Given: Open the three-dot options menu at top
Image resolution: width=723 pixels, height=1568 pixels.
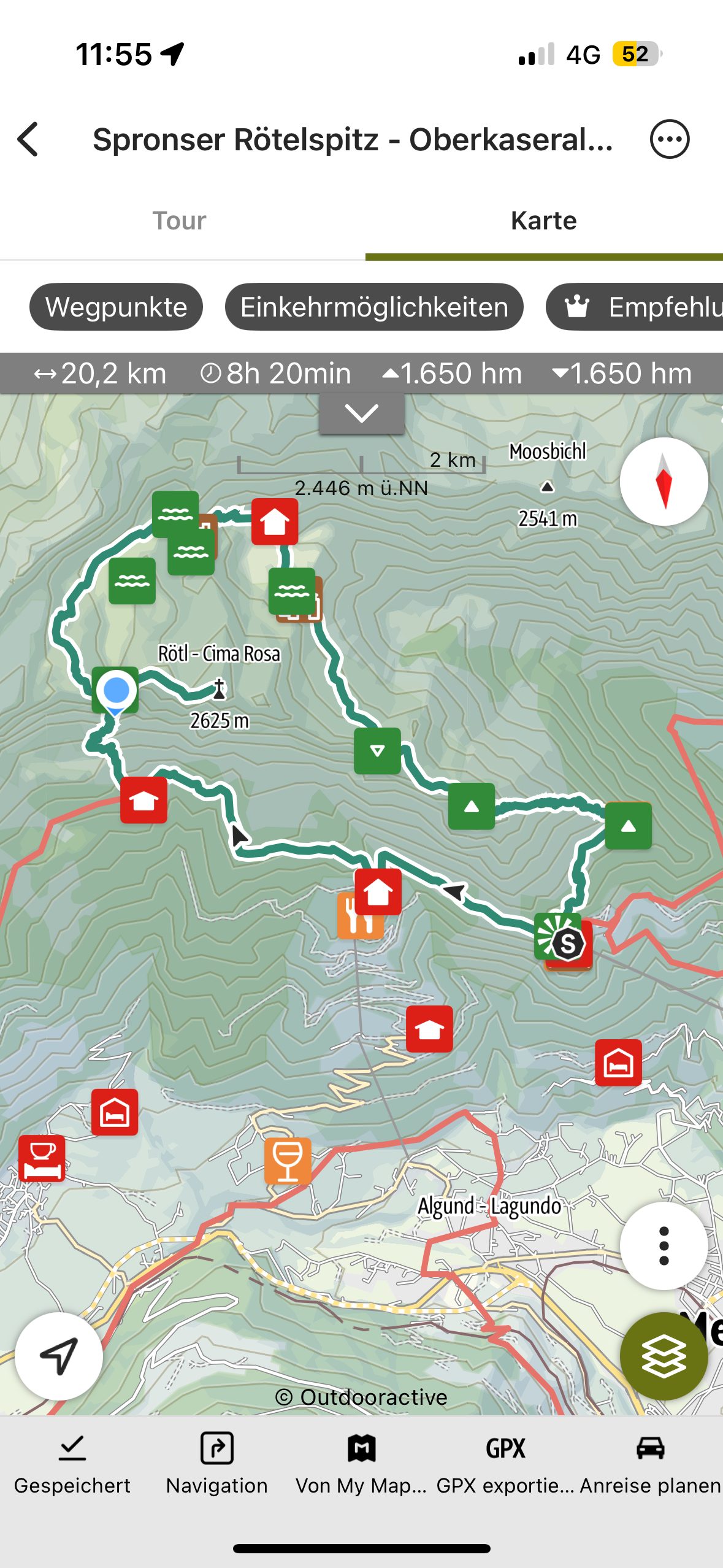Looking at the screenshot, I should coord(669,139).
